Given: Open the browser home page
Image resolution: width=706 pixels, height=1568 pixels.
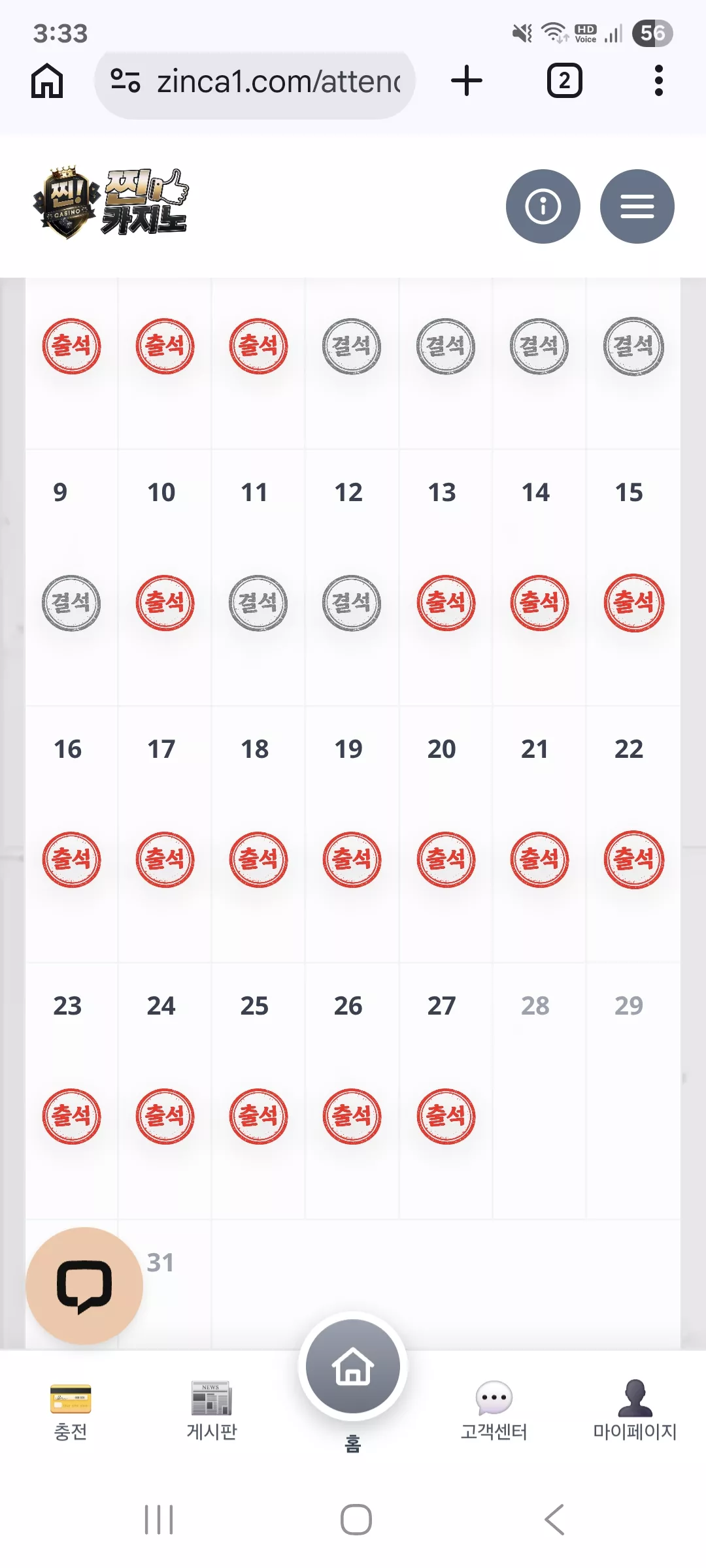Looking at the screenshot, I should pyautogui.click(x=47, y=81).
